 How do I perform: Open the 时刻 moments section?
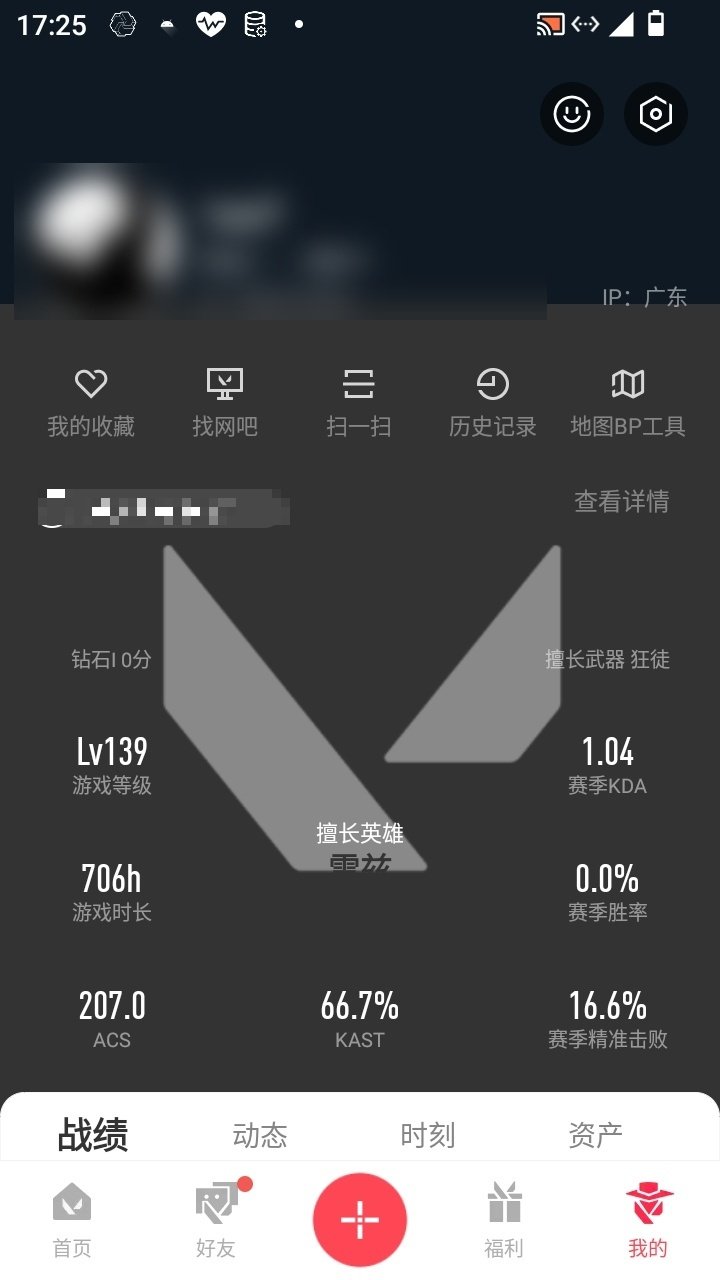coord(428,1134)
